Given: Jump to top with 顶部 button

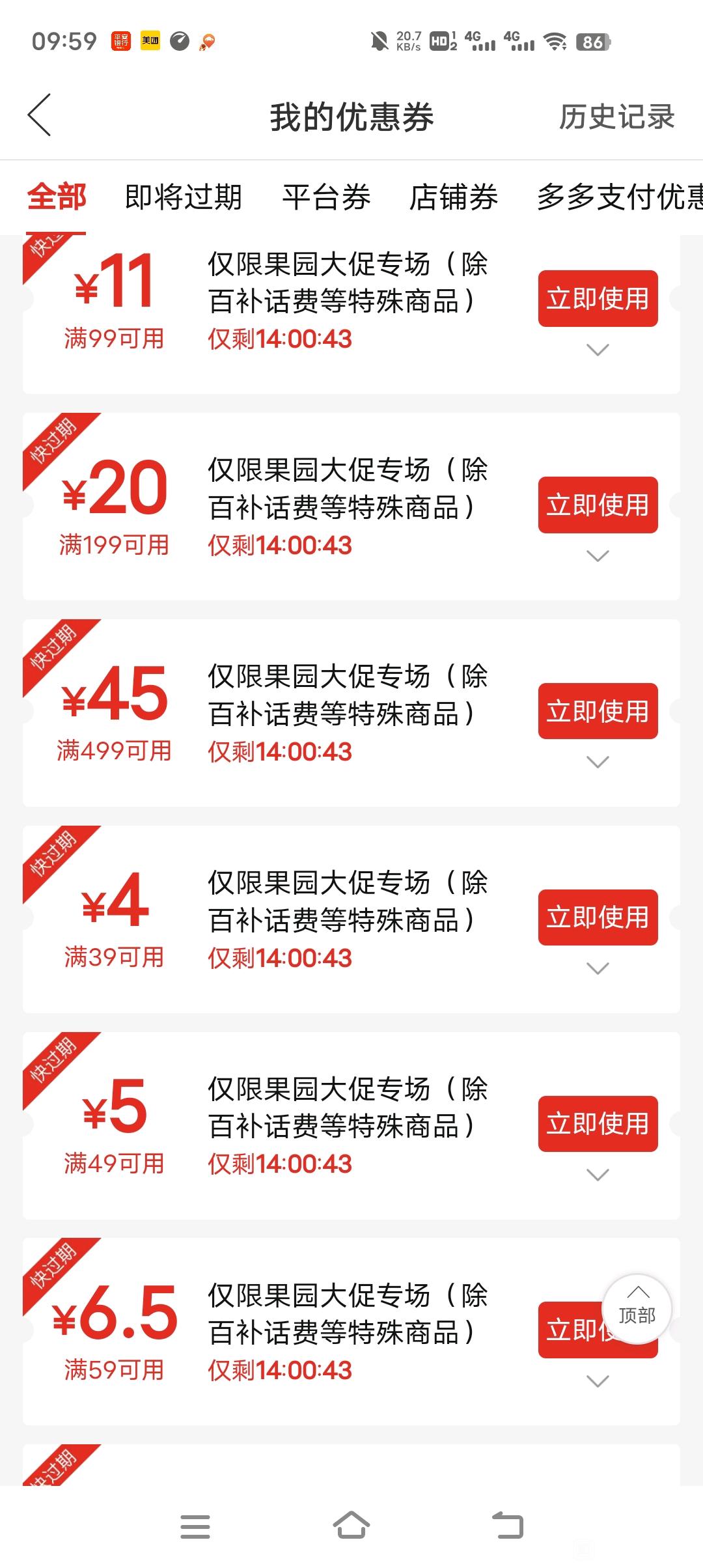Looking at the screenshot, I should click(637, 1309).
